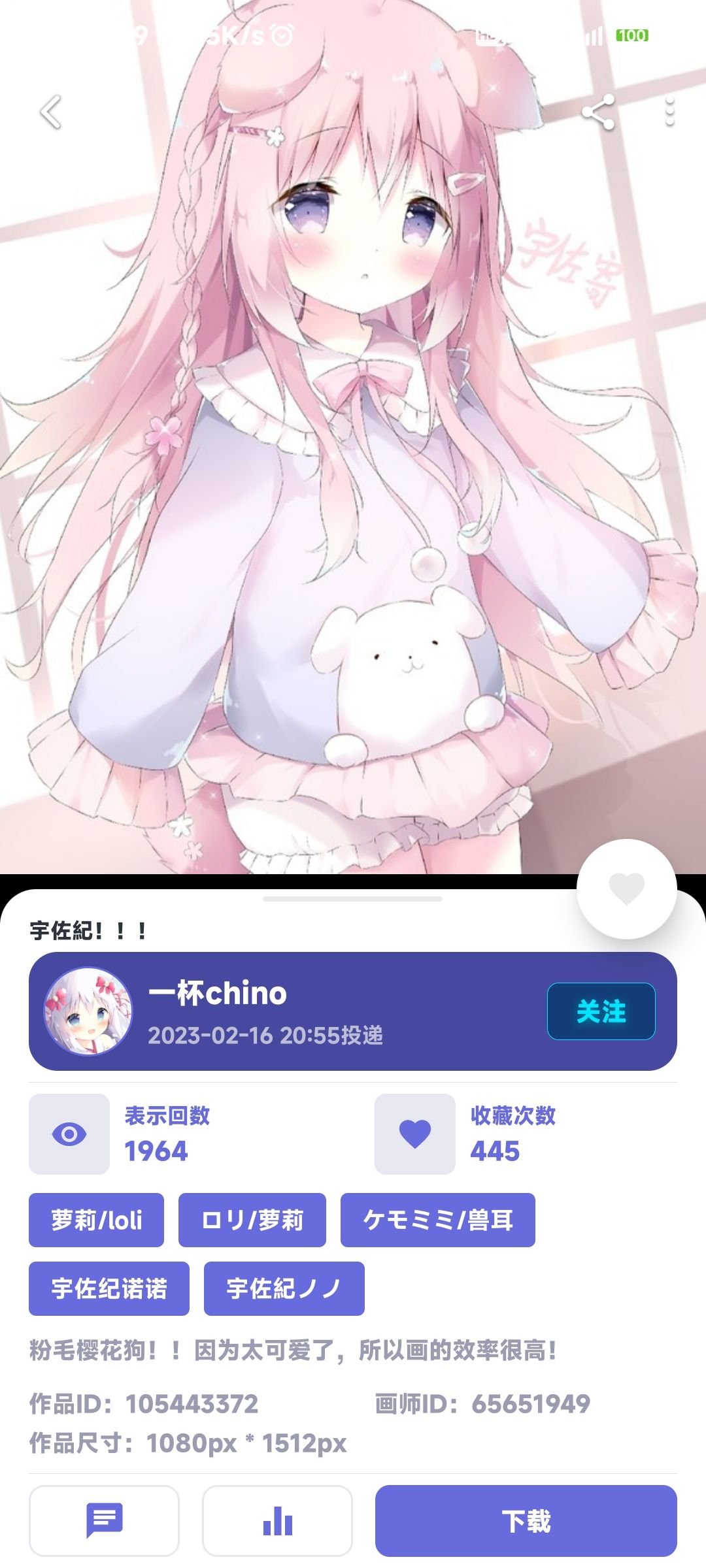This screenshot has height=1568, width=706.
Task: View artwork statistics chart
Action: (277, 1520)
